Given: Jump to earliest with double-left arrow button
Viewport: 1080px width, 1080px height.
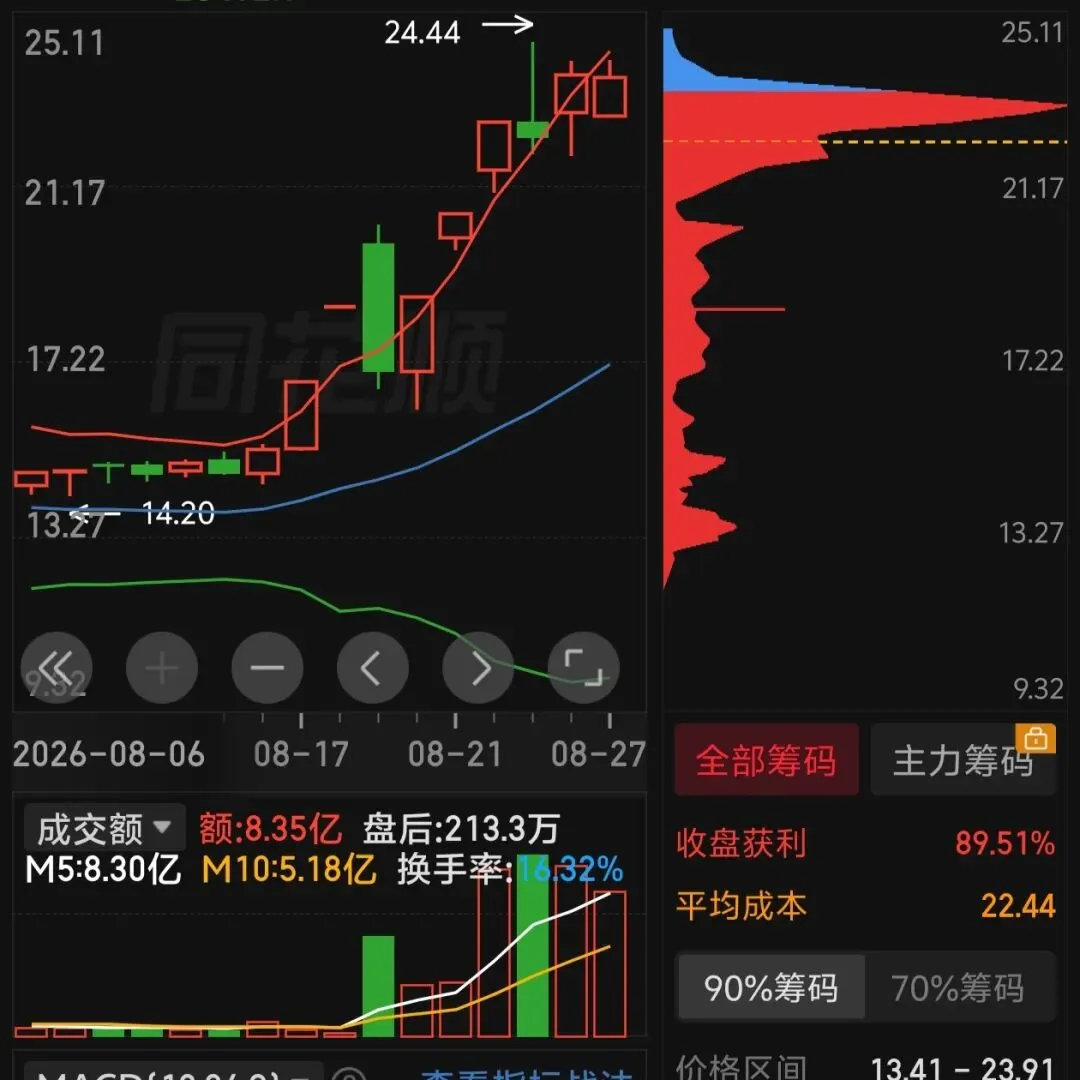Looking at the screenshot, I should (56, 667).
